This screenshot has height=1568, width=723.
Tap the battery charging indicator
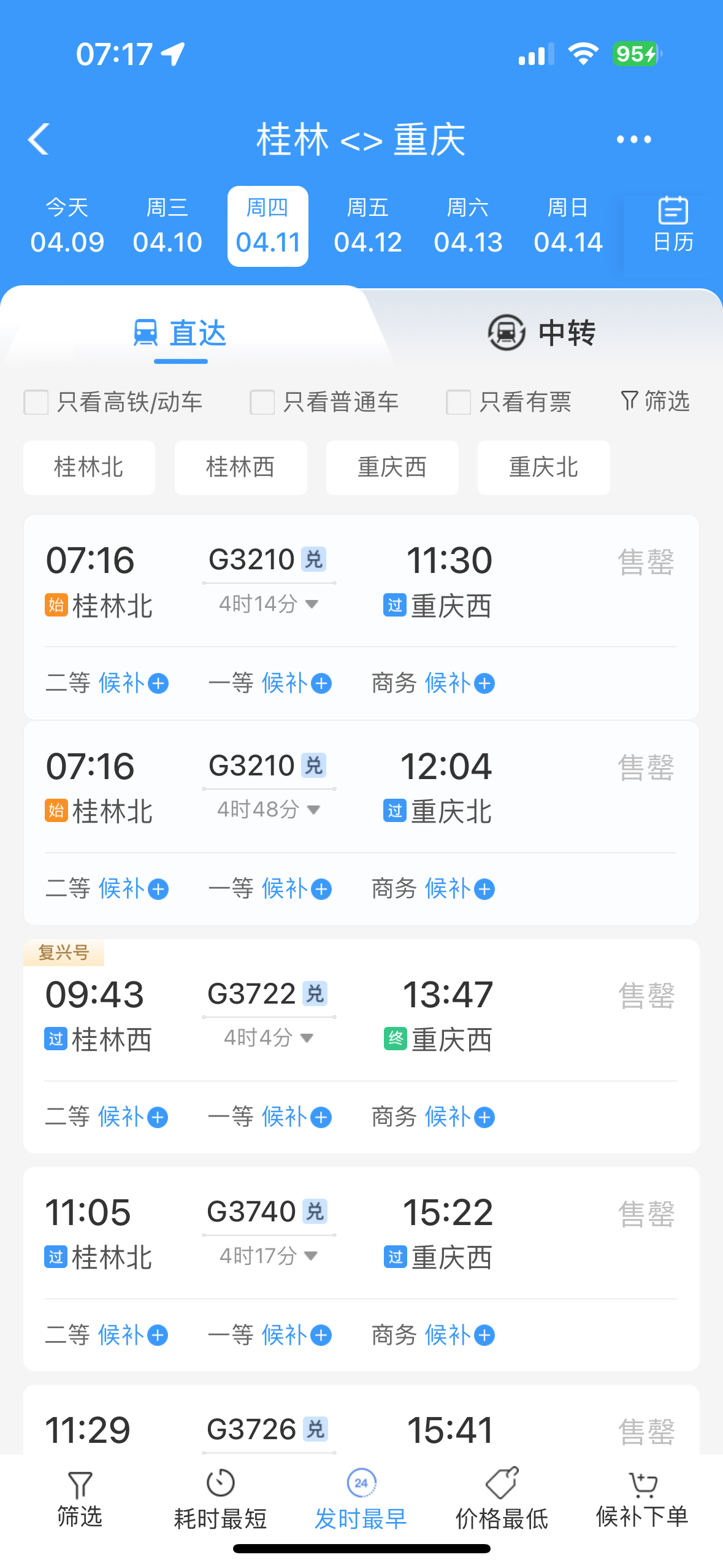coord(636,53)
